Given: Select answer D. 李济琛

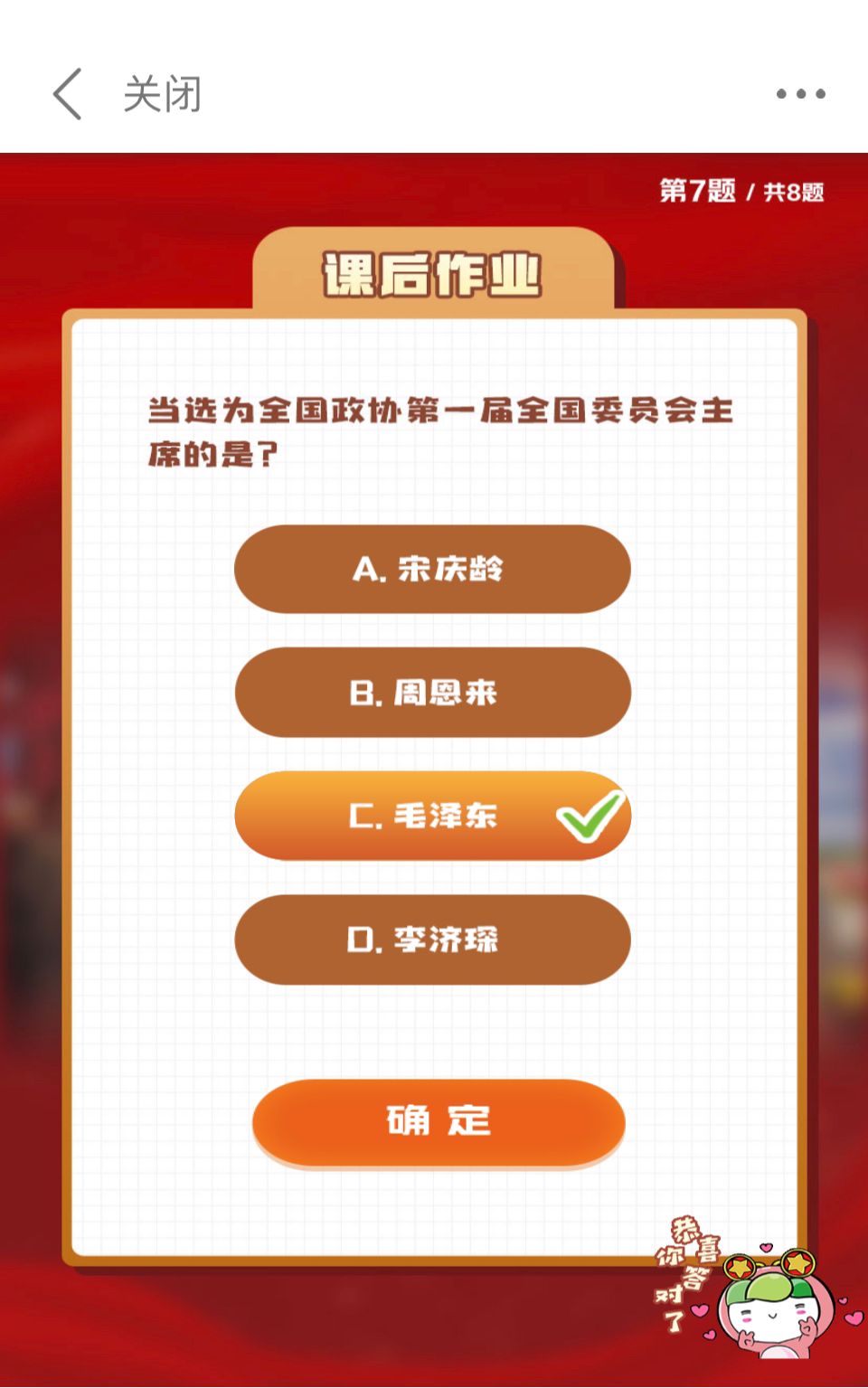Looking at the screenshot, I should pyautogui.click(x=432, y=939).
